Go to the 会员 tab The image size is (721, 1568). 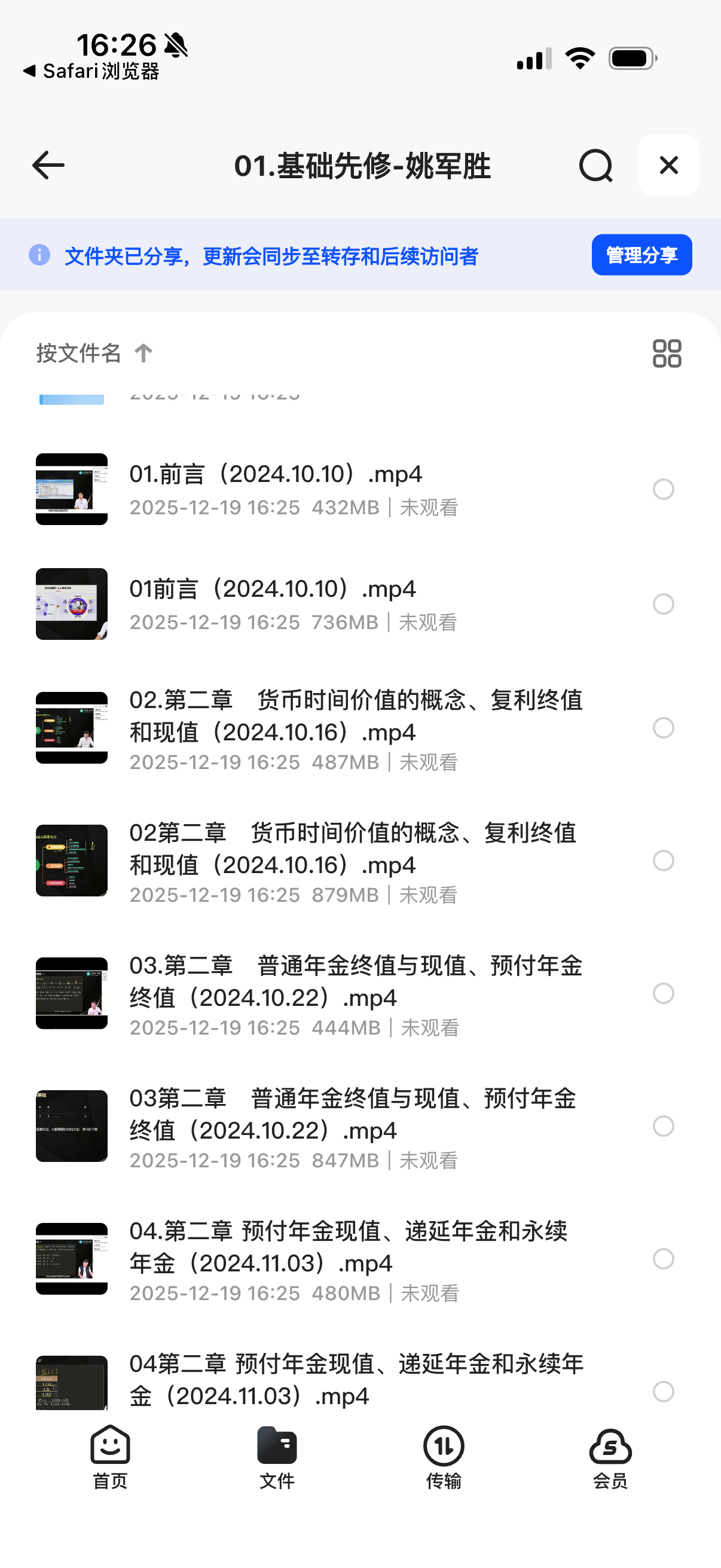[610, 1456]
